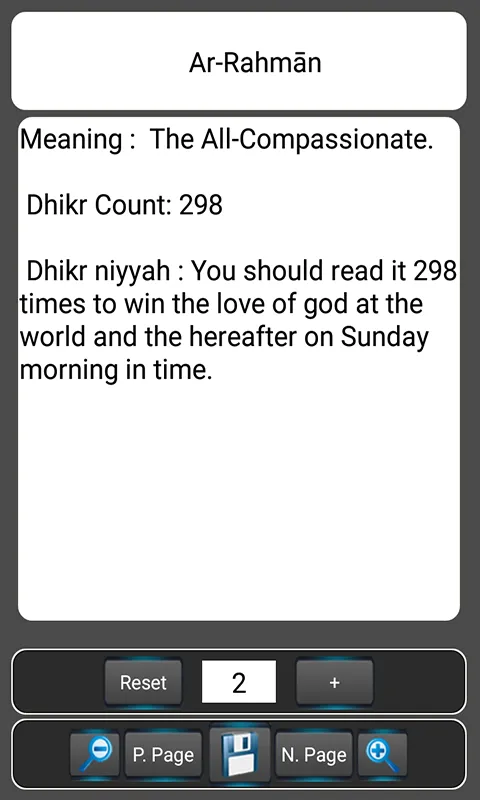Zoom in text with plus magnifier
Viewport: 480px width, 800px height.
pyautogui.click(x=383, y=754)
